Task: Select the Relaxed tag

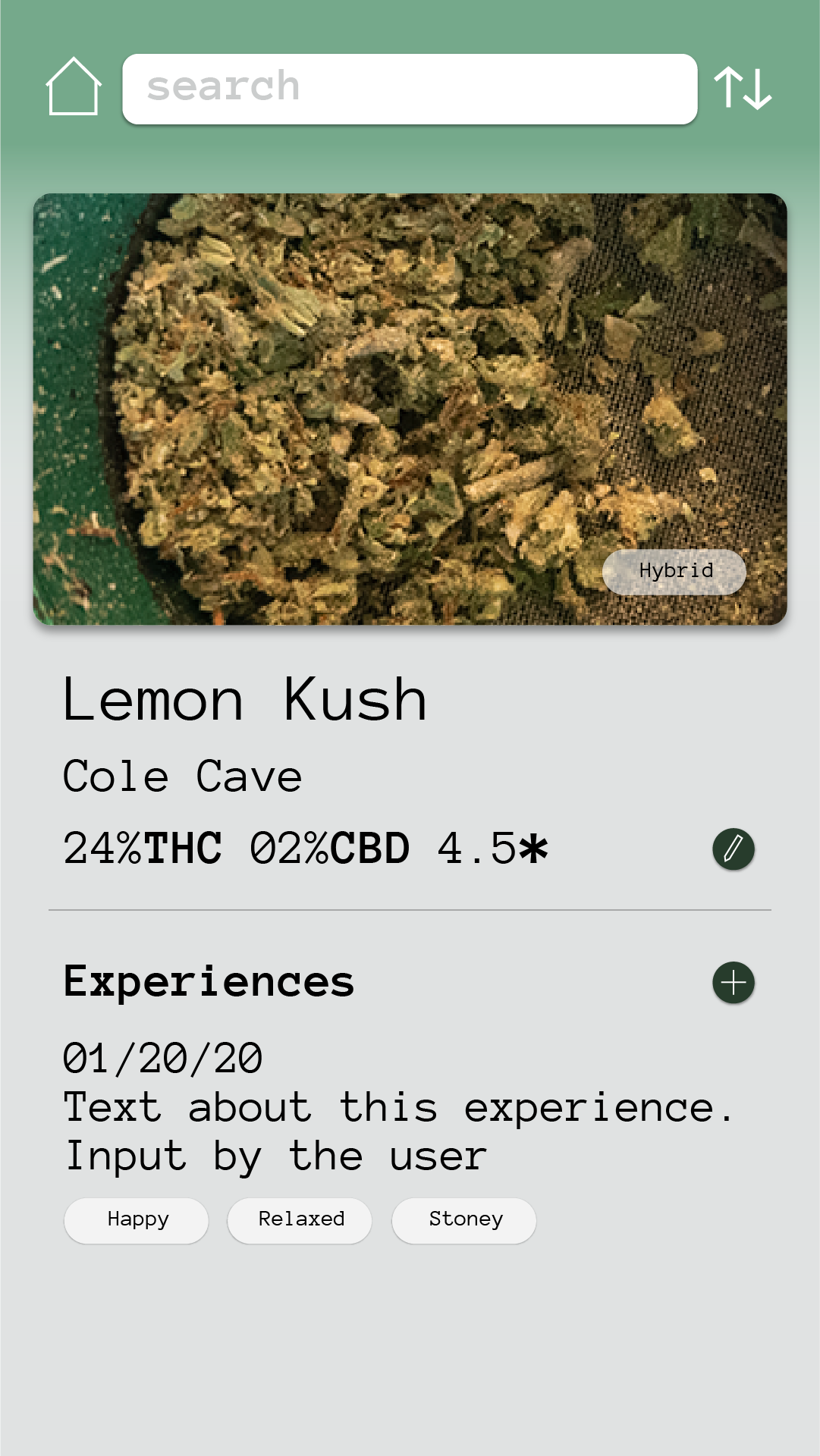Action: point(300,1219)
